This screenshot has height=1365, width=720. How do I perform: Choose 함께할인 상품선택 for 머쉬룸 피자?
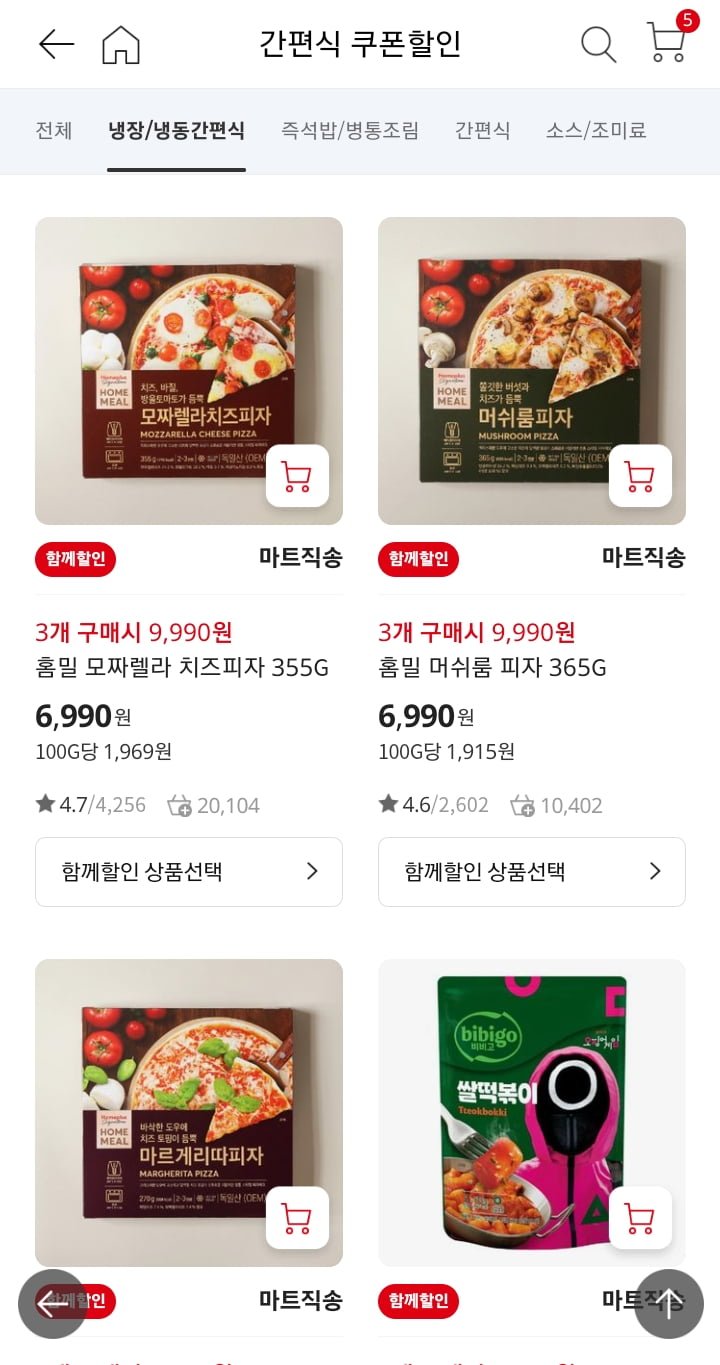532,872
